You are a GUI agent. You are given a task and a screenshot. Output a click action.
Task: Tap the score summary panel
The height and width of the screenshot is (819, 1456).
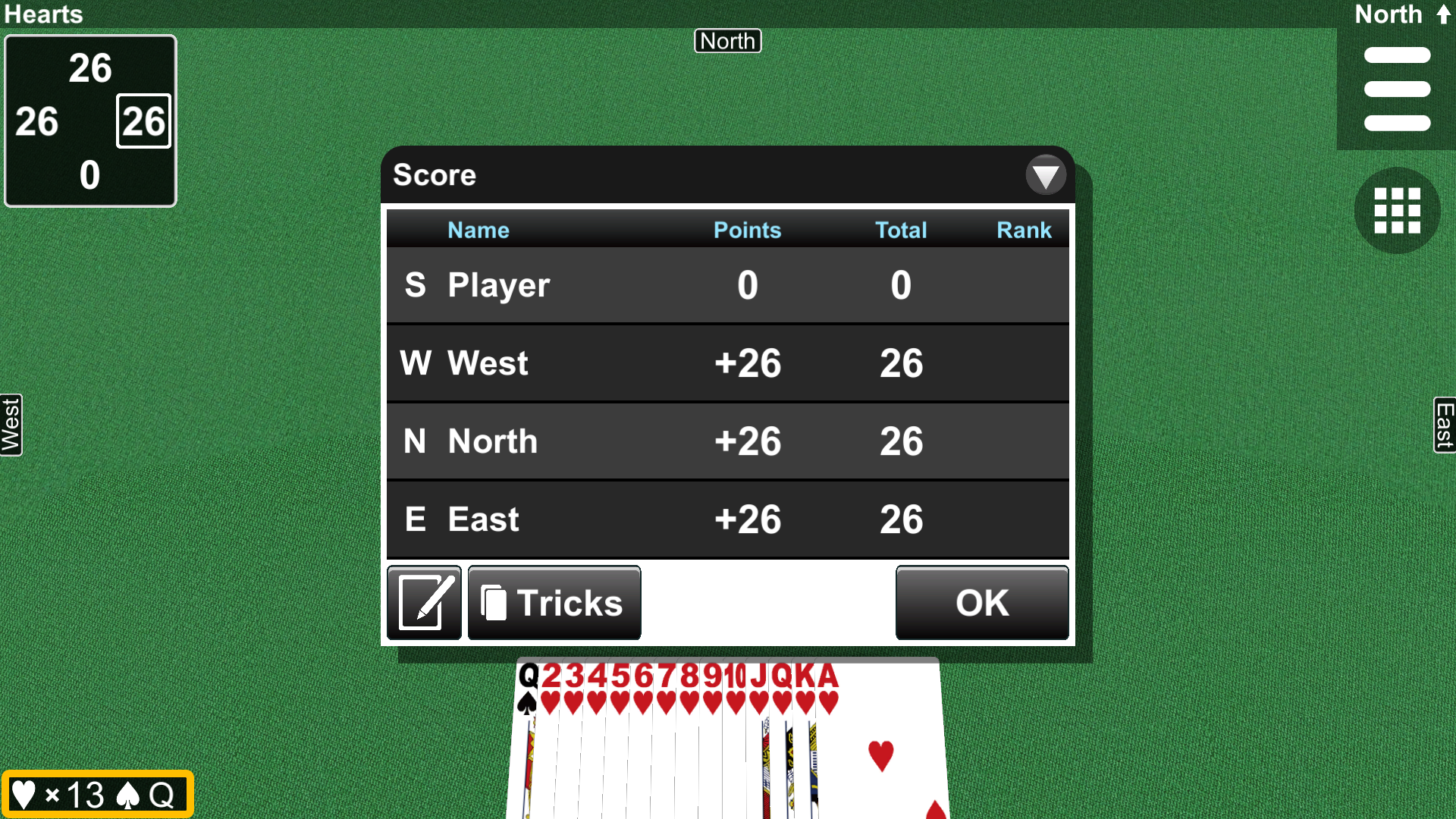(x=90, y=121)
